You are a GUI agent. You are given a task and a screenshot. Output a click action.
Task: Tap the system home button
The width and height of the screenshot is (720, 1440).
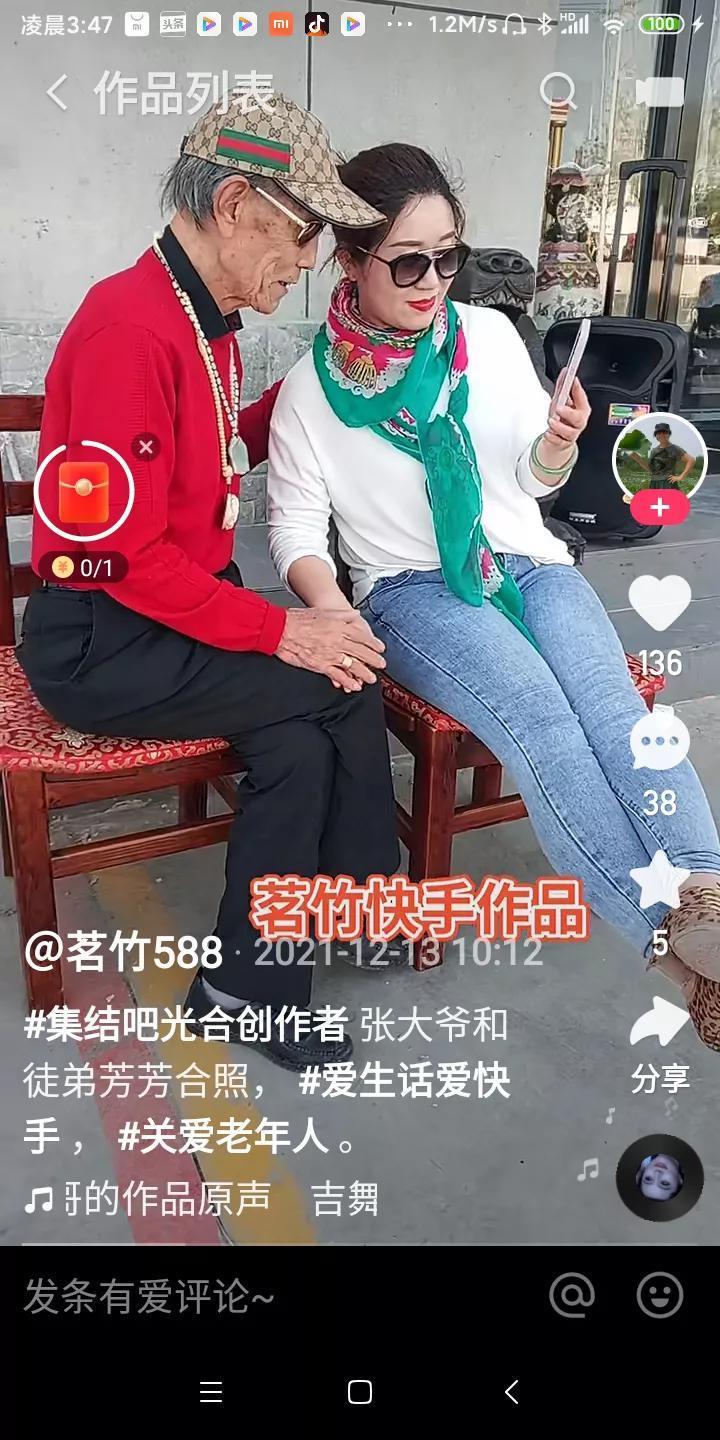[x=360, y=1392]
